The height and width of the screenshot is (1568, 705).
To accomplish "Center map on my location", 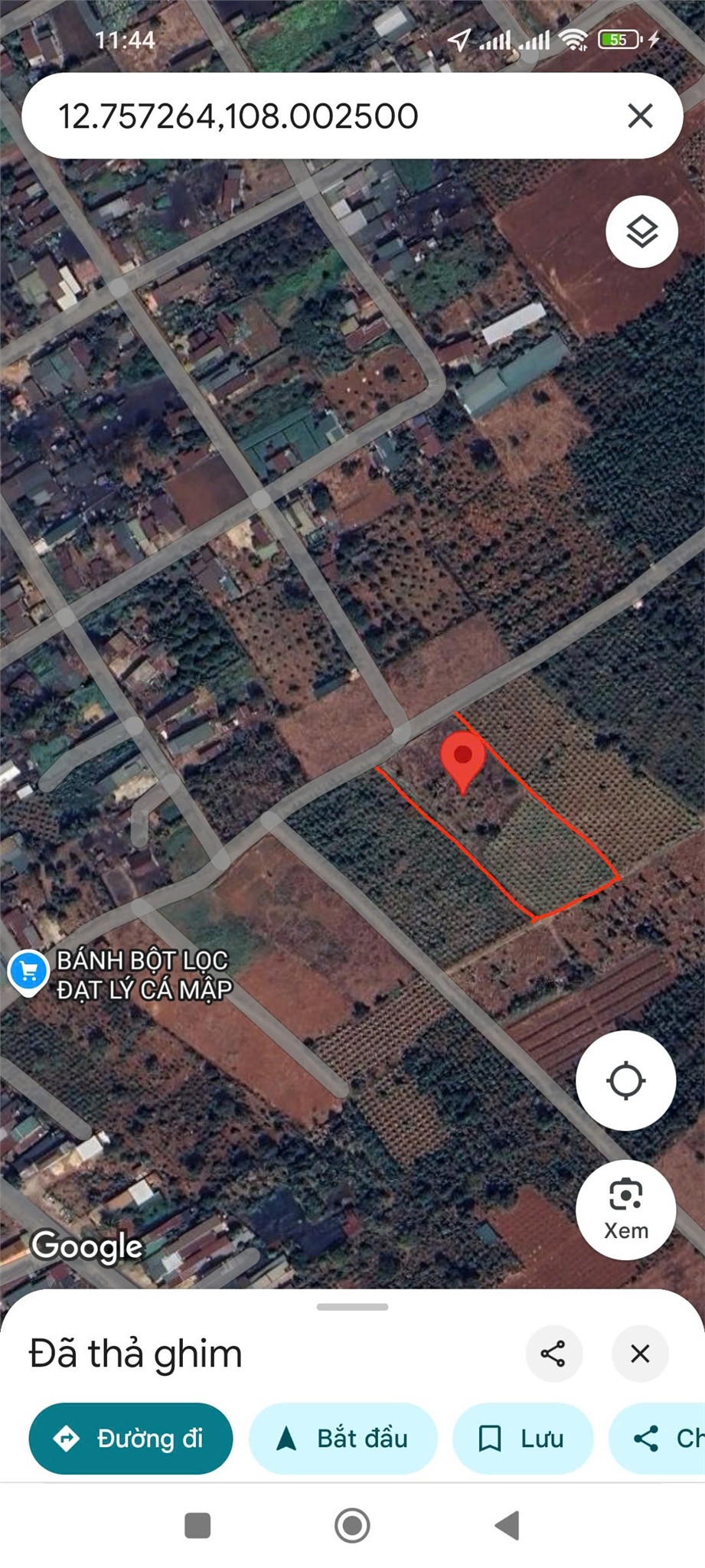I will tap(625, 1080).
